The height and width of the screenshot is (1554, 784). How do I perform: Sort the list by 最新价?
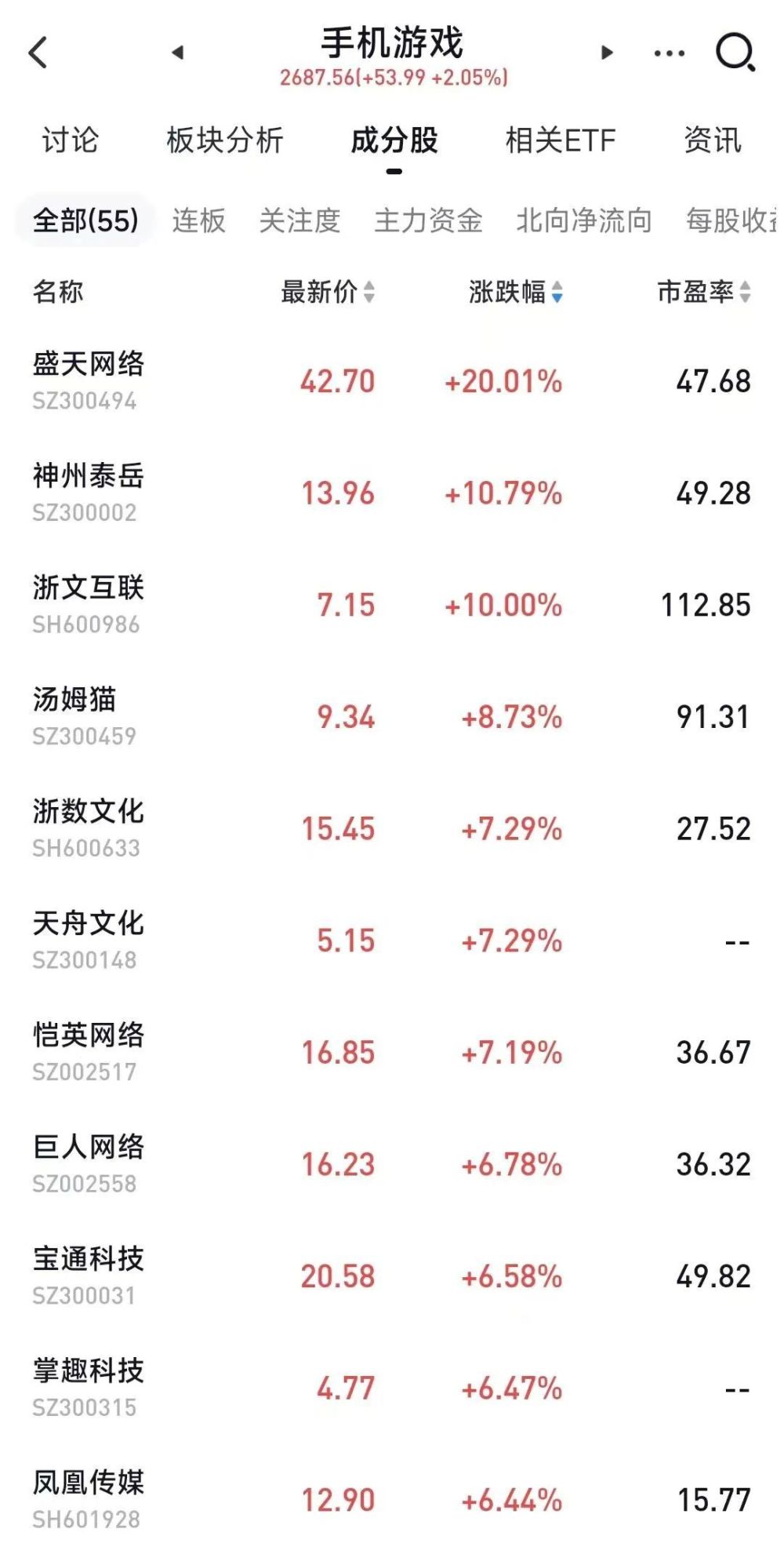pyautogui.click(x=328, y=292)
